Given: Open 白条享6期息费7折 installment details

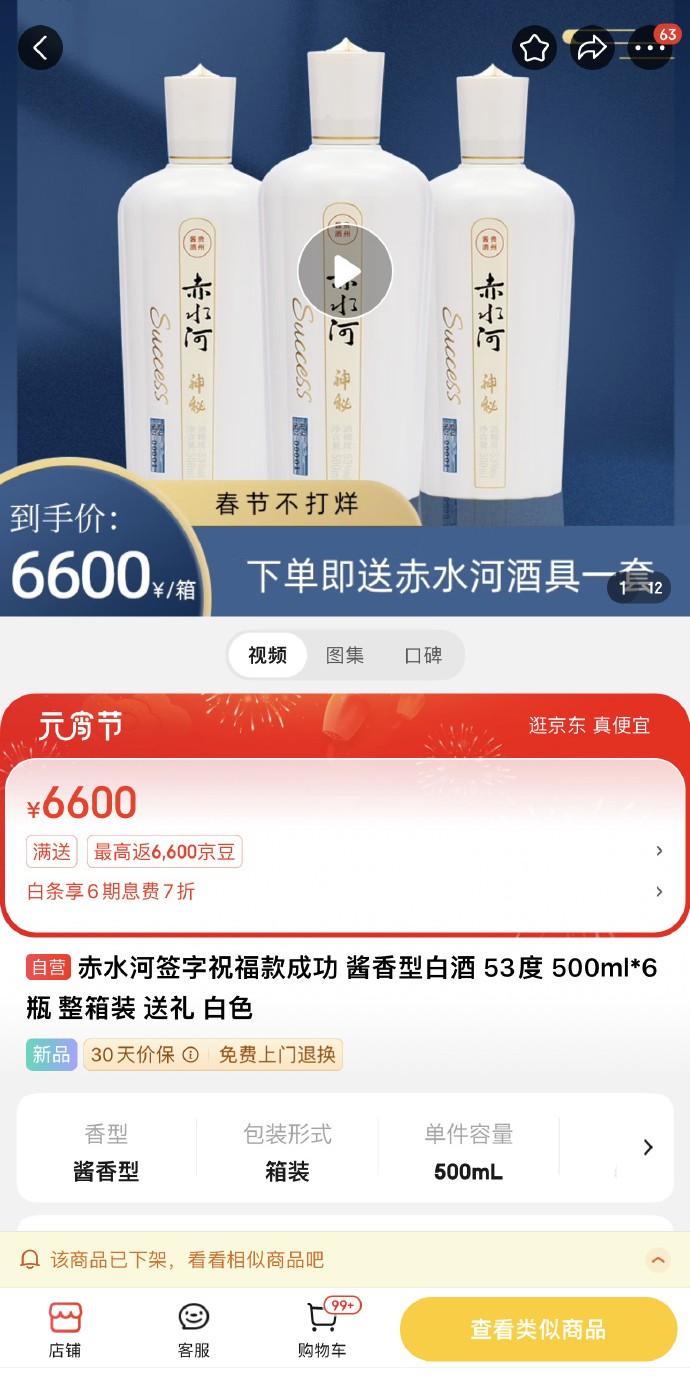Looking at the screenshot, I should pyautogui.click(x=345, y=892).
